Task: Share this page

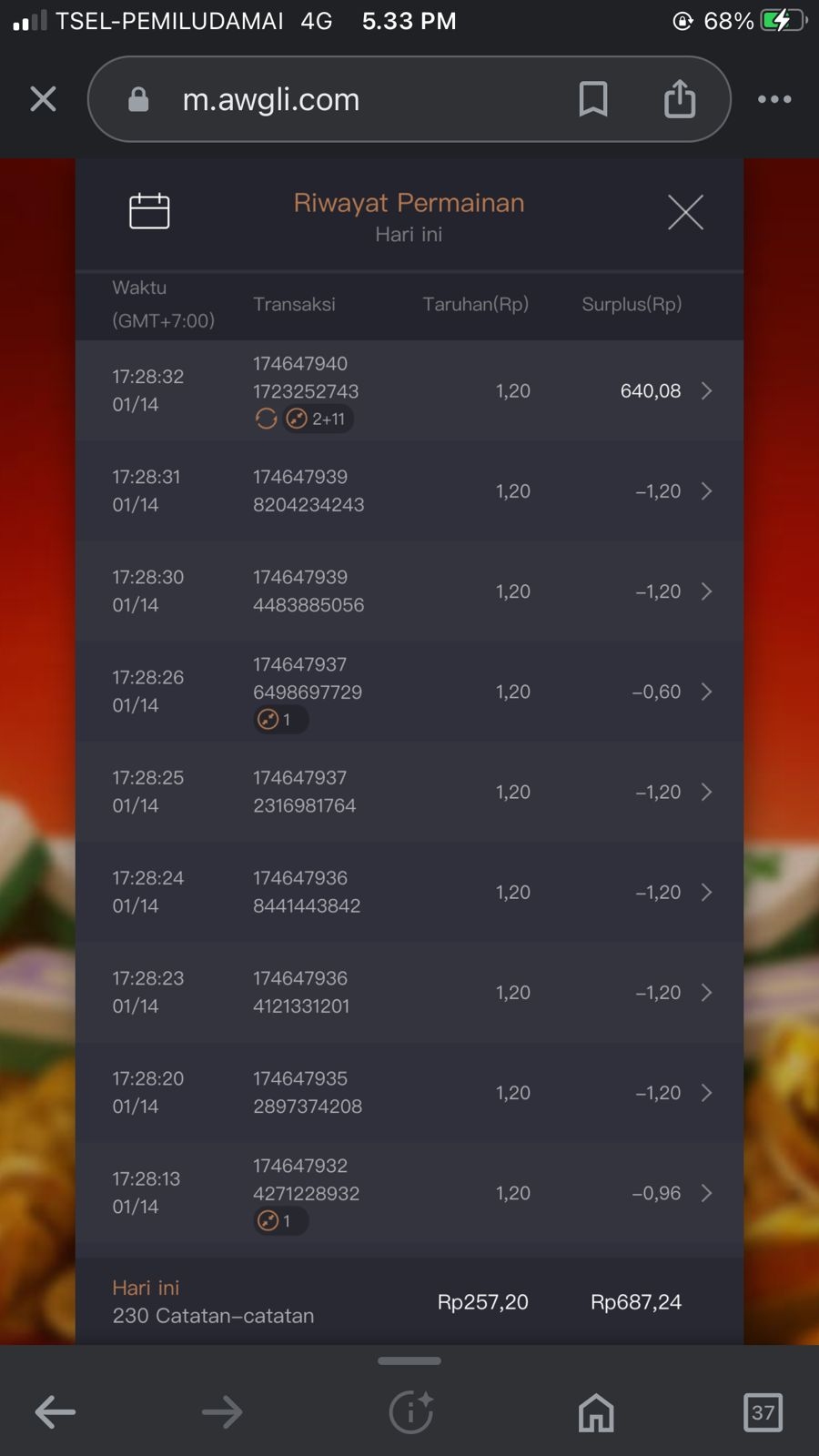Action: click(680, 99)
